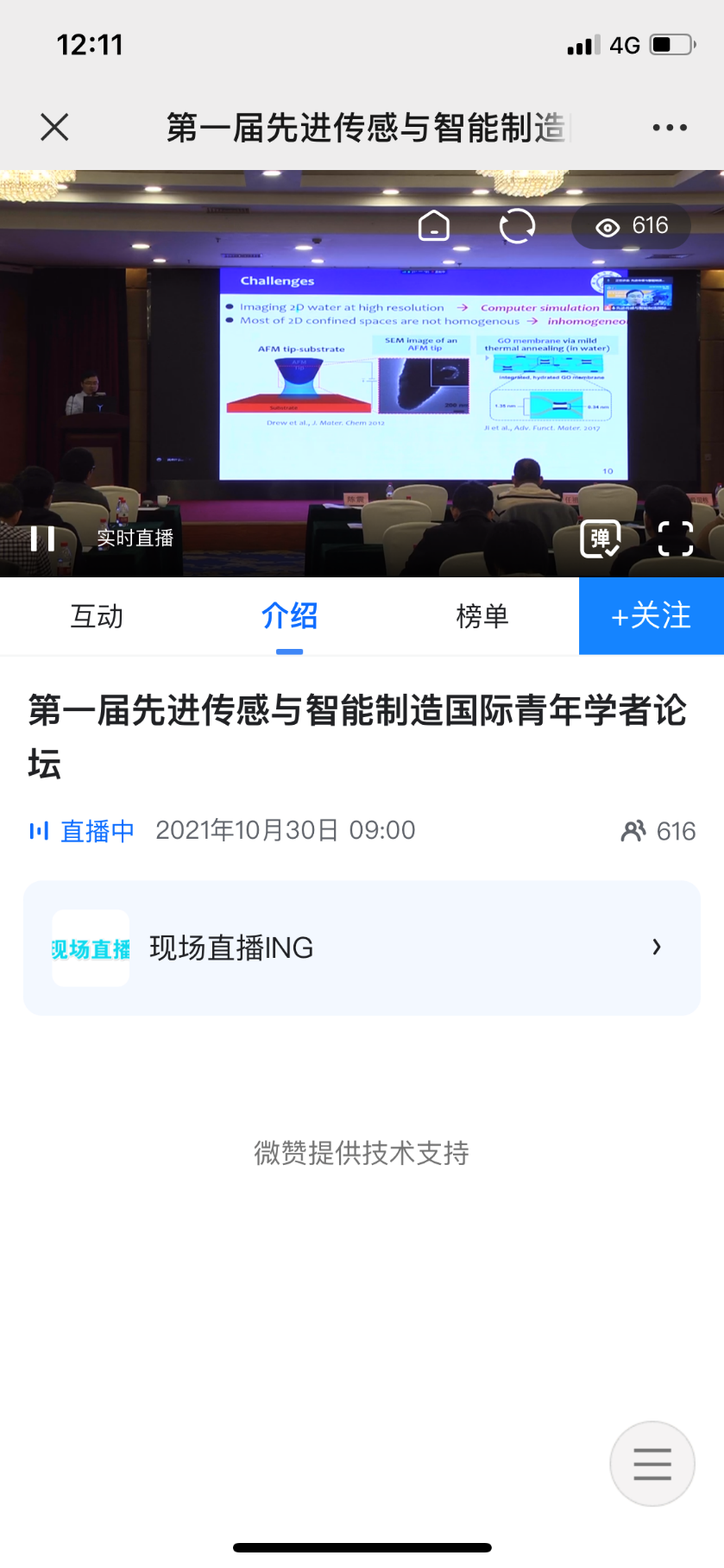The width and height of the screenshot is (724, 1568).
Task: Enter fullscreen video mode
Action: [x=675, y=538]
